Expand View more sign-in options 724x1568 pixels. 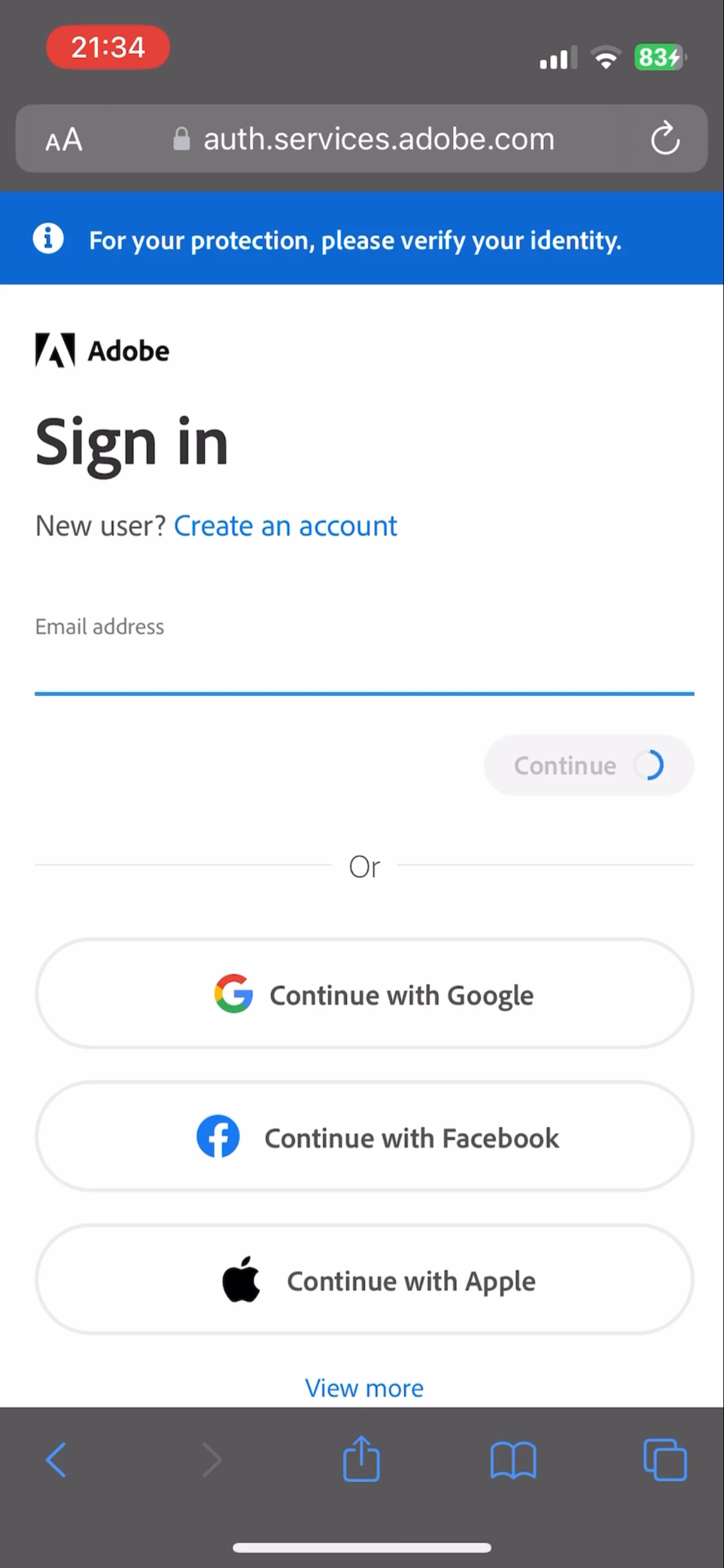[364, 1388]
